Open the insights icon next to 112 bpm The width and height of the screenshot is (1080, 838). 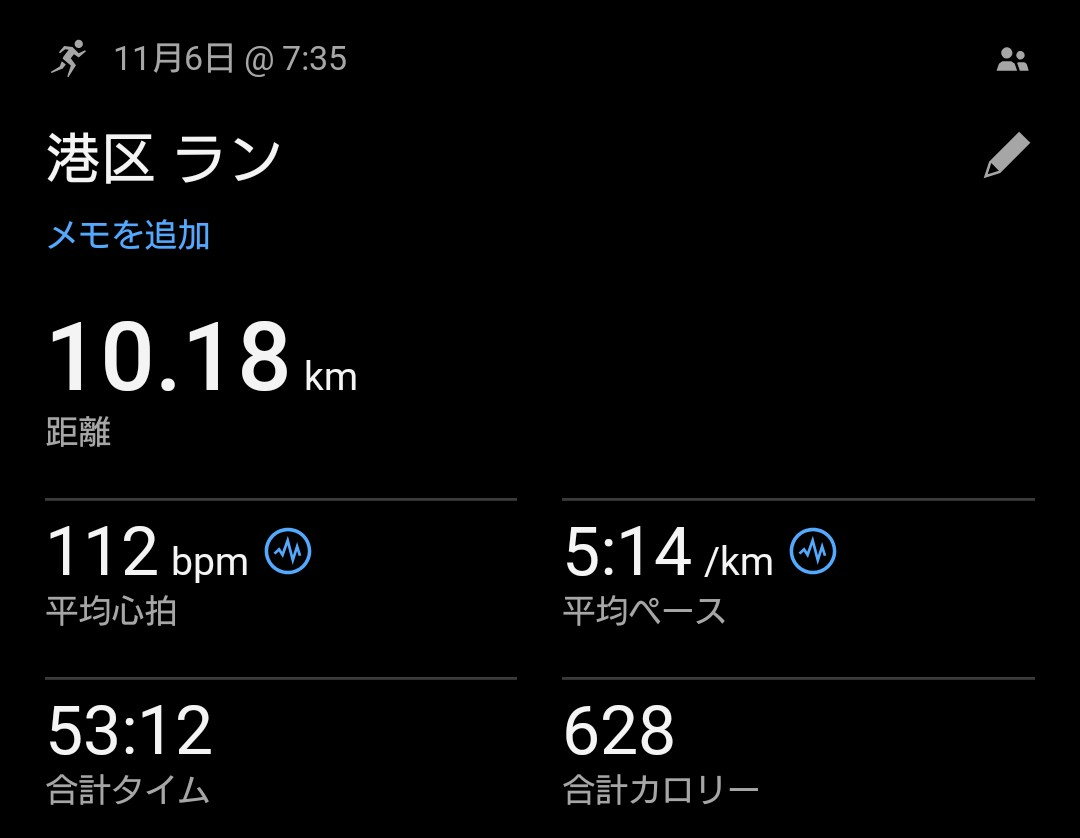click(x=288, y=551)
